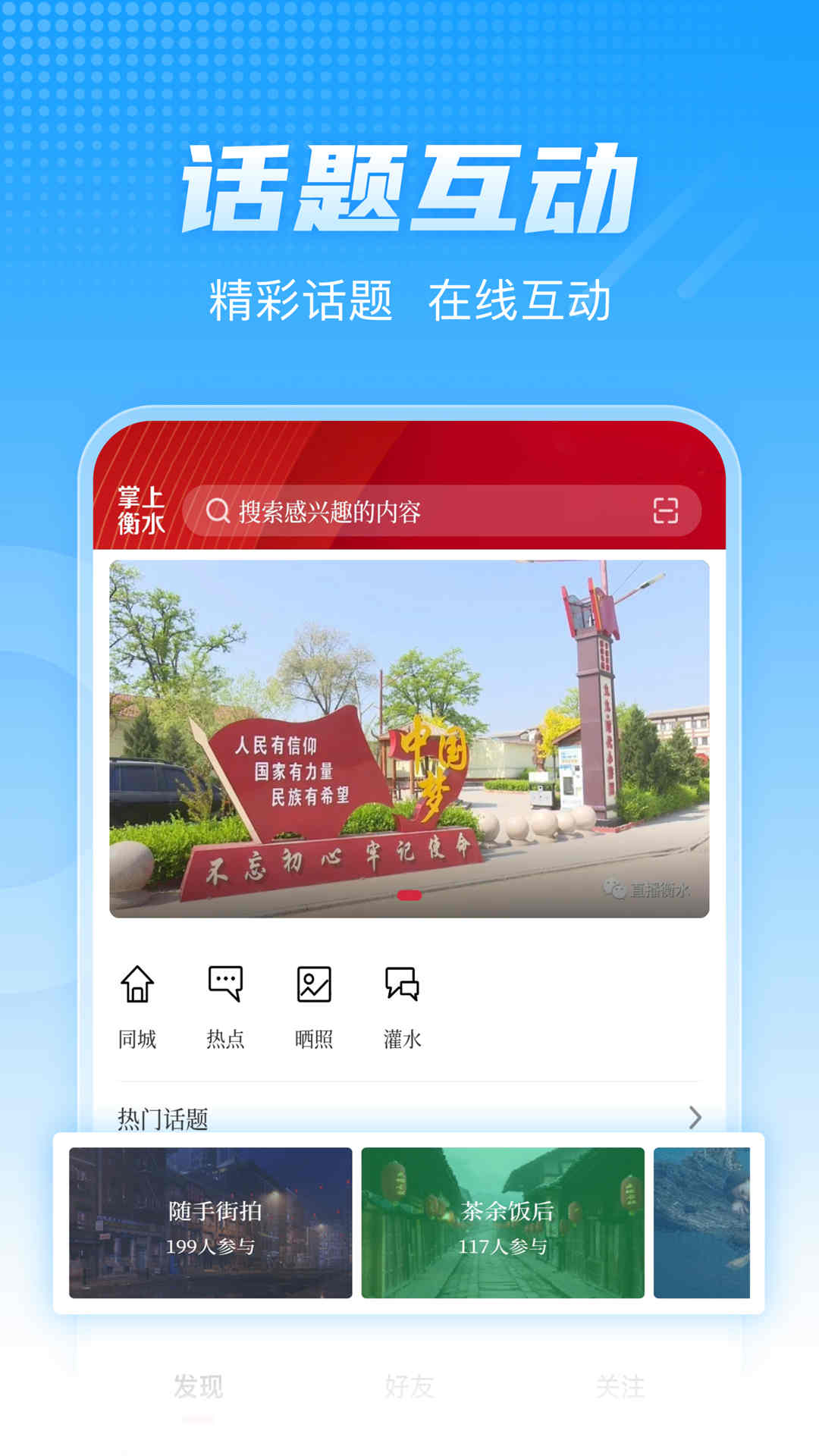Click the magnifying glass search icon
The image size is (819, 1456).
(x=219, y=510)
